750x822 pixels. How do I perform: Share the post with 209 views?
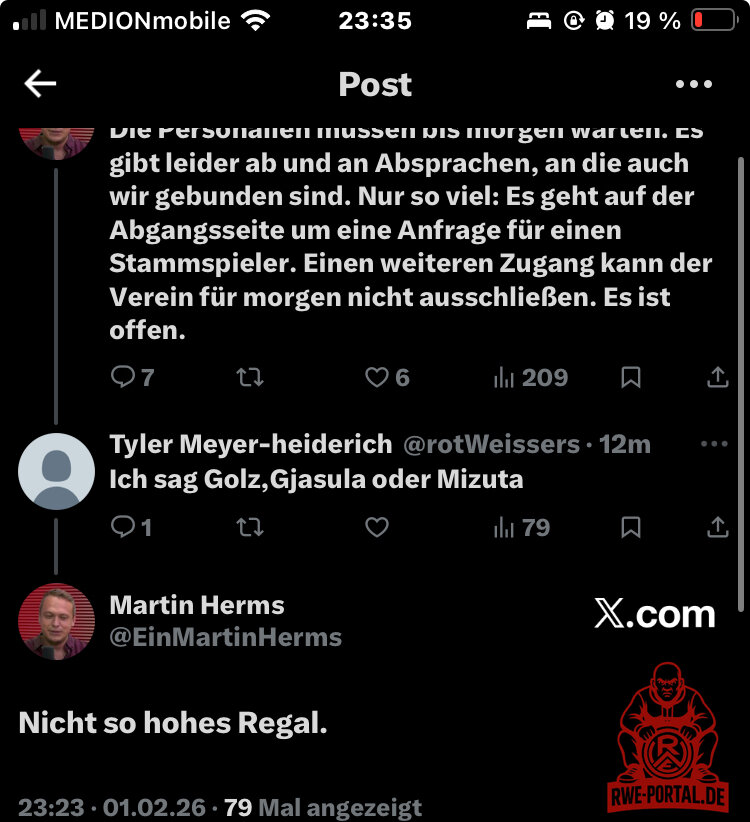pyautogui.click(x=717, y=377)
